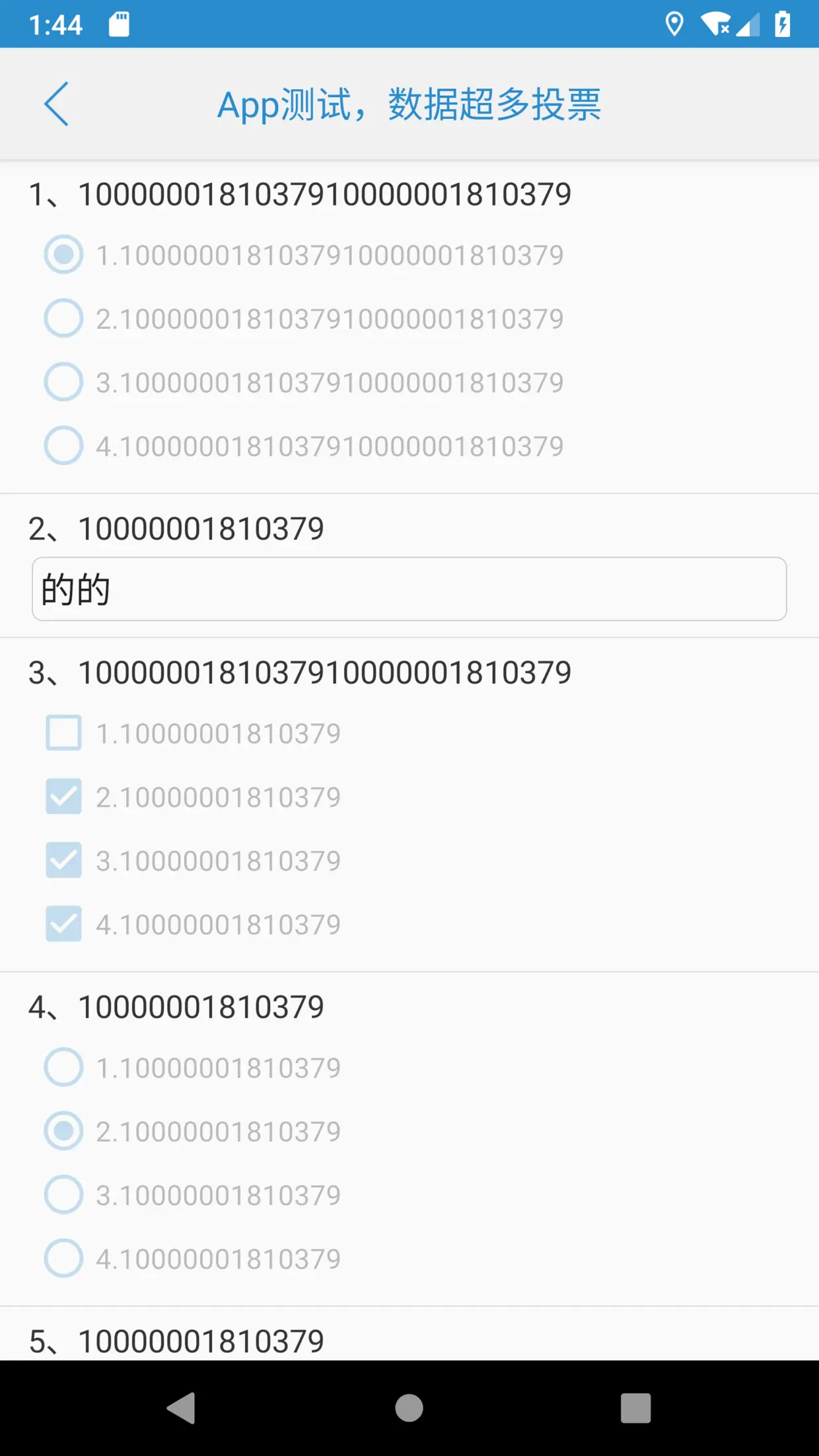Select option 4 radio in question 1
The width and height of the screenshot is (819, 1456).
(63, 445)
